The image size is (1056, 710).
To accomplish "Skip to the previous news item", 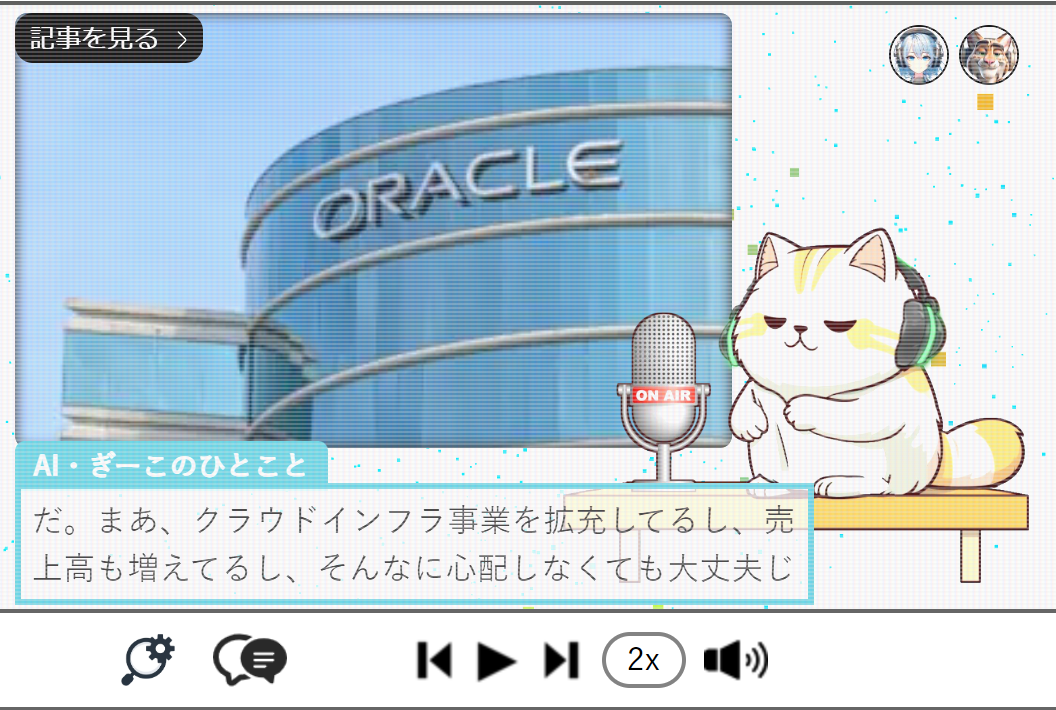I will point(434,660).
